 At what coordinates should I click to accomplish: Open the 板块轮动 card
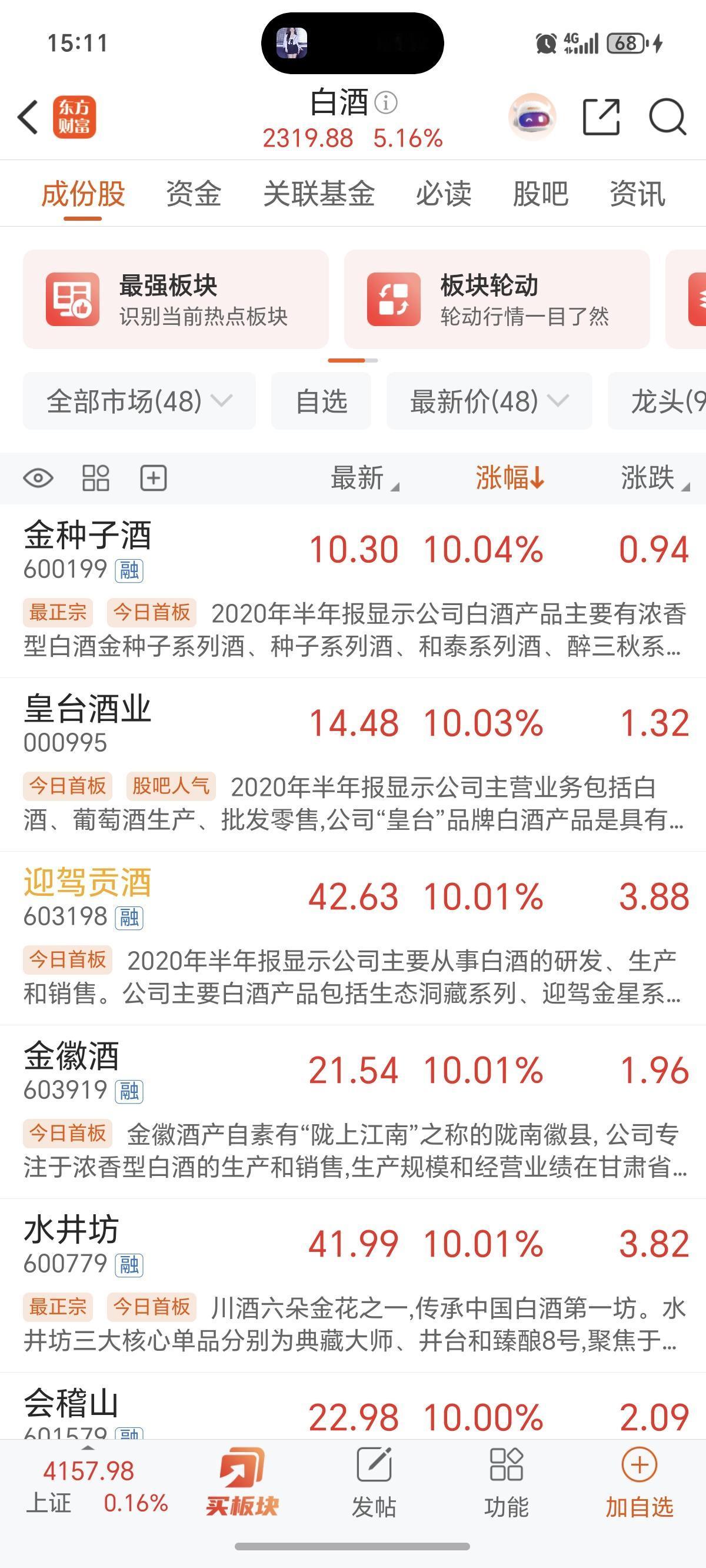pyautogui.click(x=497, y=300)
